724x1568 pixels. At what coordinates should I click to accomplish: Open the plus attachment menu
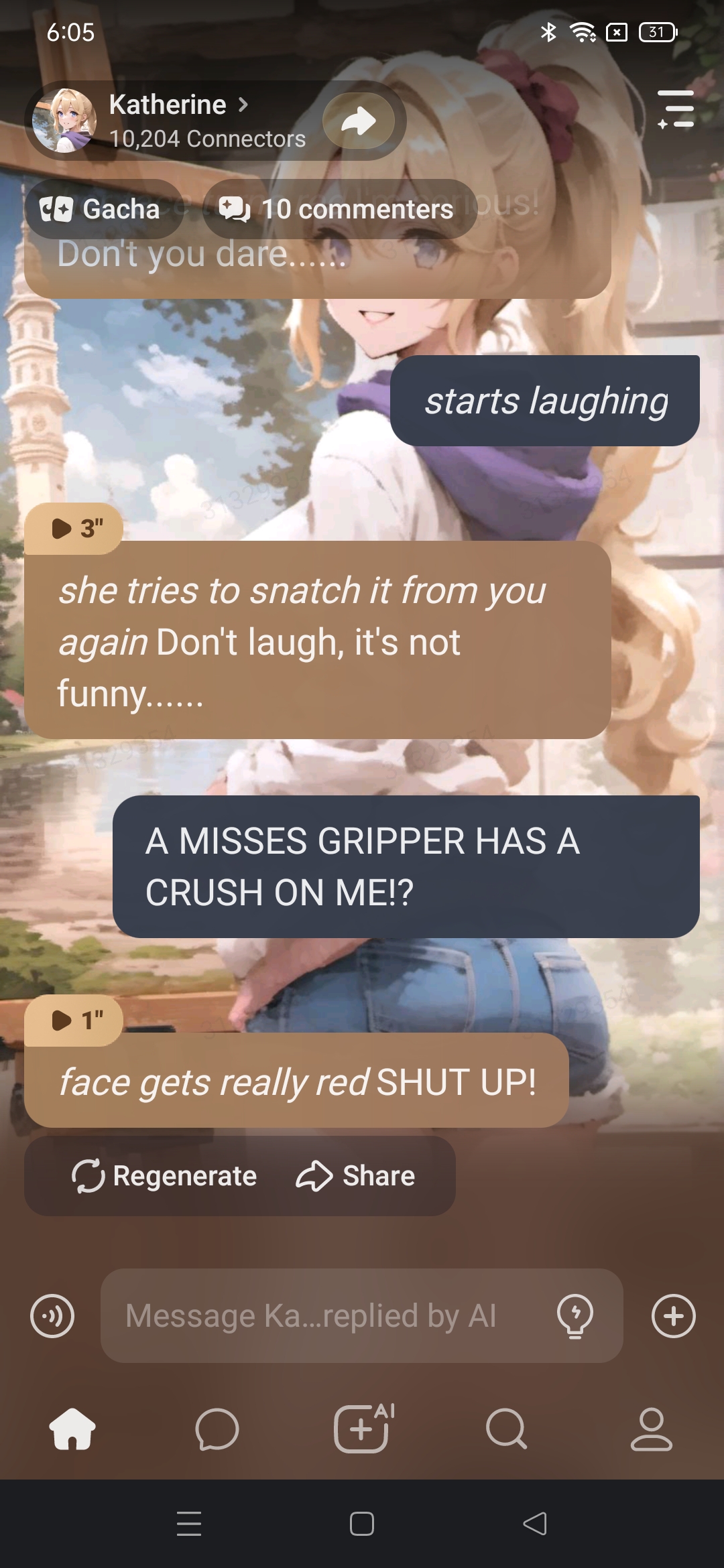pyautogui.click(x=674, y=1315)
